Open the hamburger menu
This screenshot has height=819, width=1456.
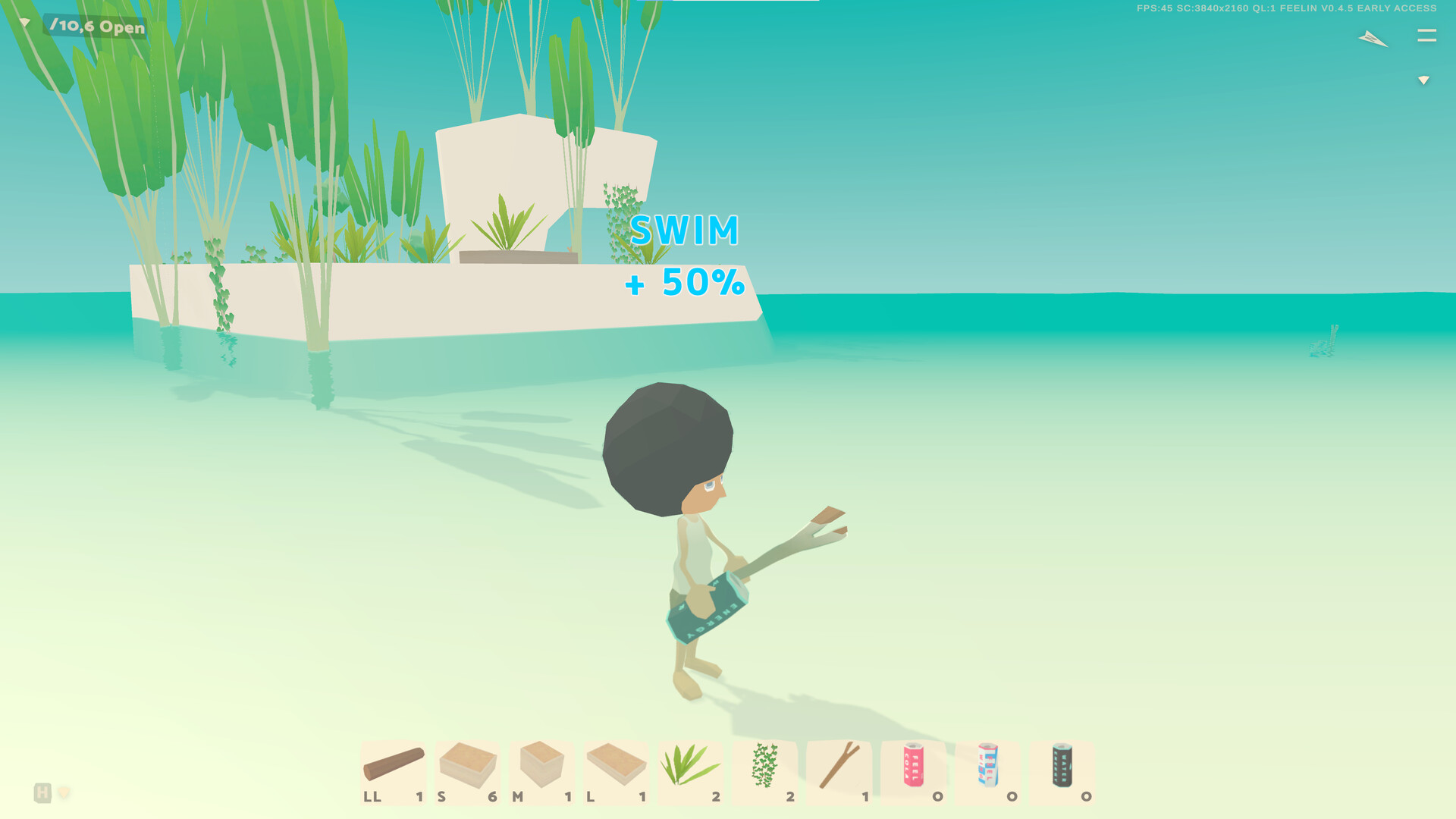point(1426,36)
